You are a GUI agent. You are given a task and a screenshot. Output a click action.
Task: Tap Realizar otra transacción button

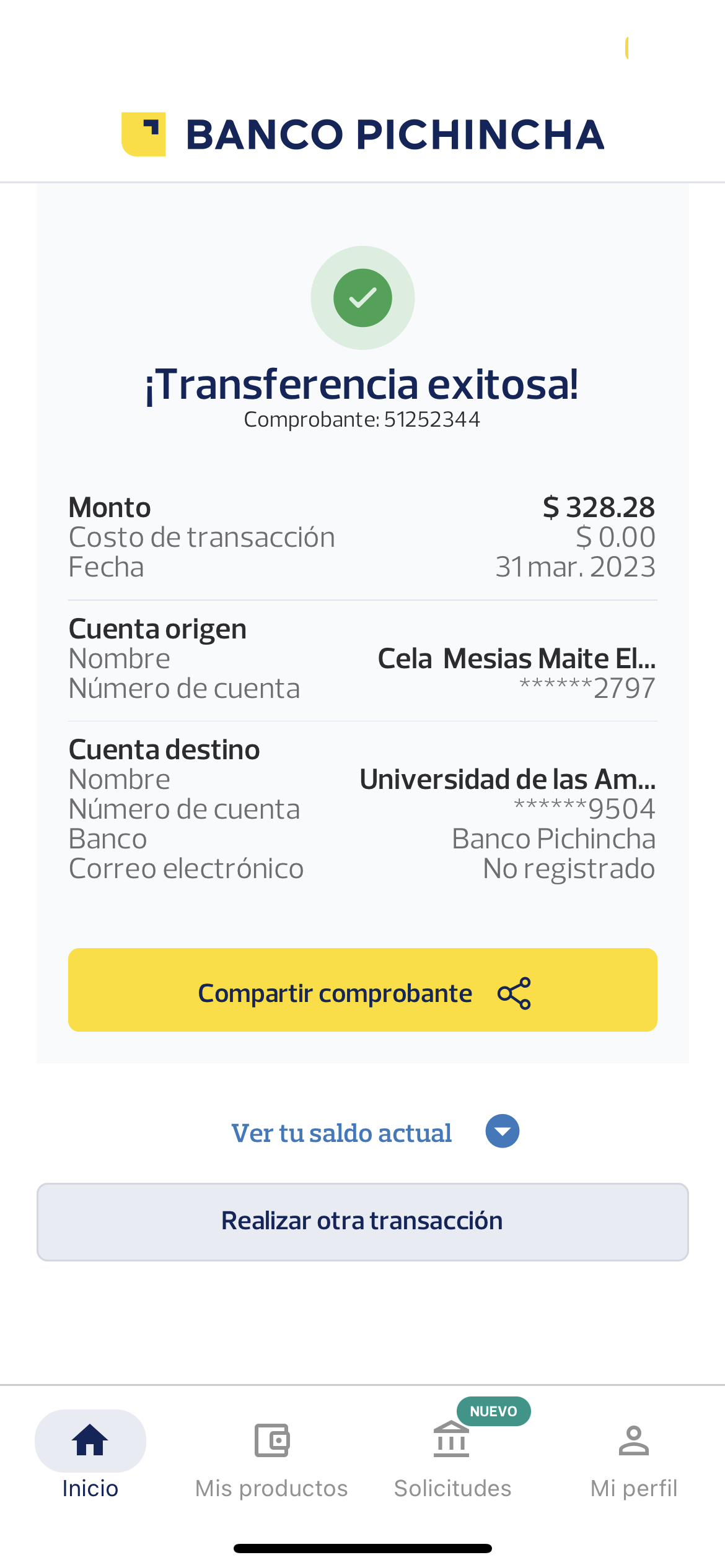click(362, 1222)
